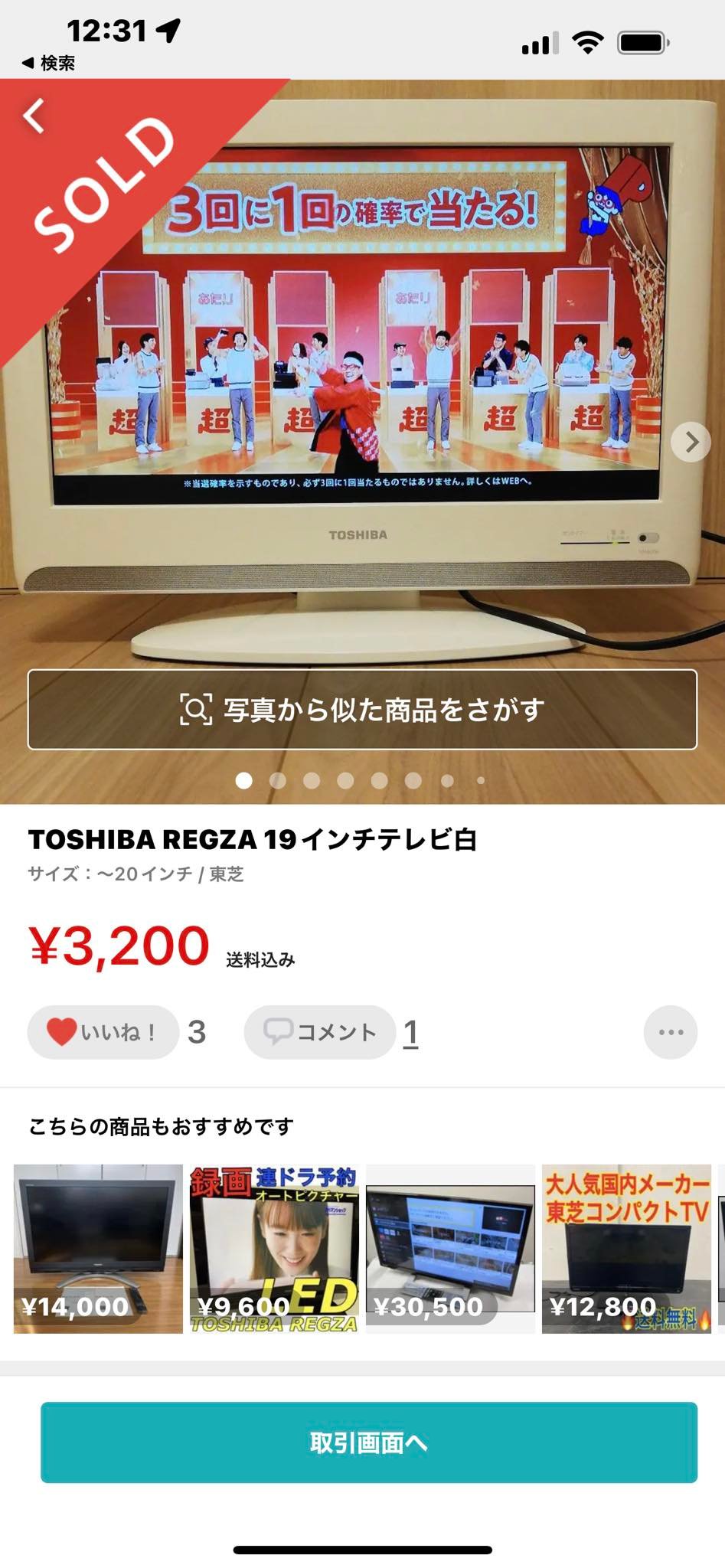Screen dimensions: 725x1568
Task: Go back using the top-left arrow
Action: [34, 116]
